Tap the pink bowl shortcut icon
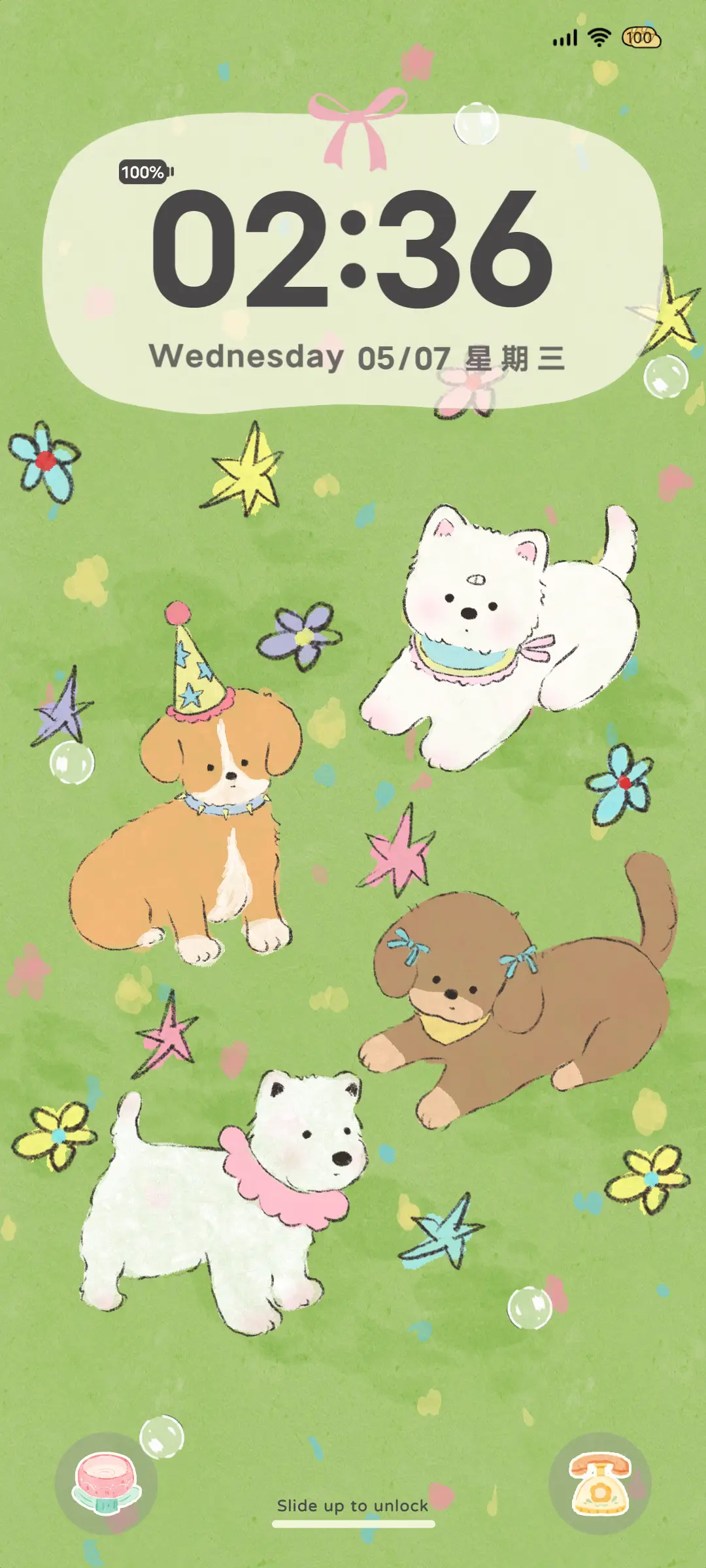The image size is (706, 1568). coord(107,1483)
